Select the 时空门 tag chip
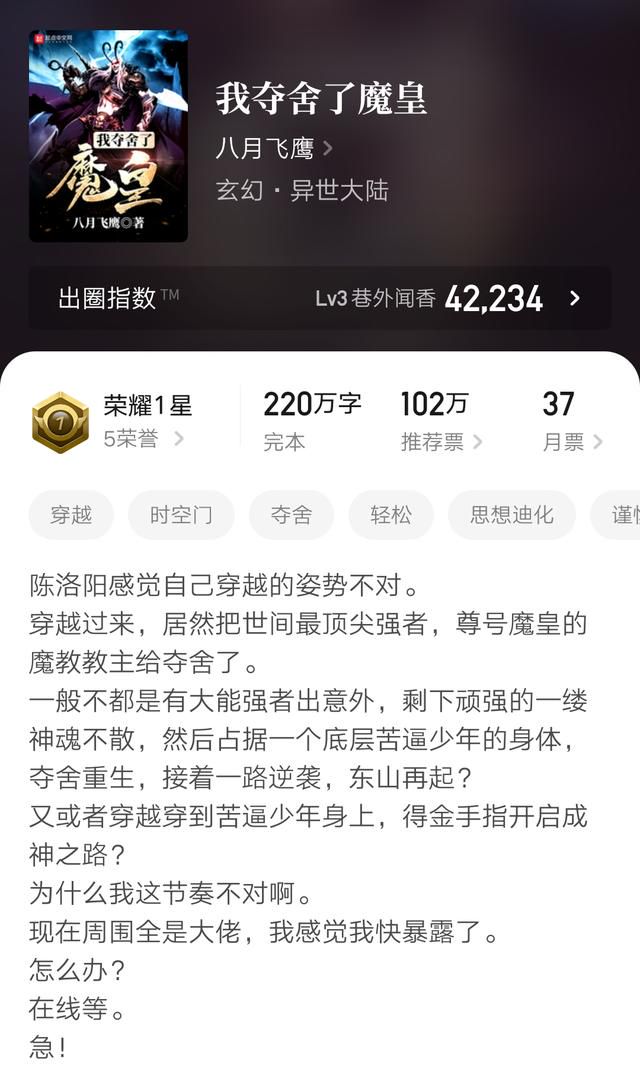Viewport: 640px width, 1066px height. click(x=181, y=515)
